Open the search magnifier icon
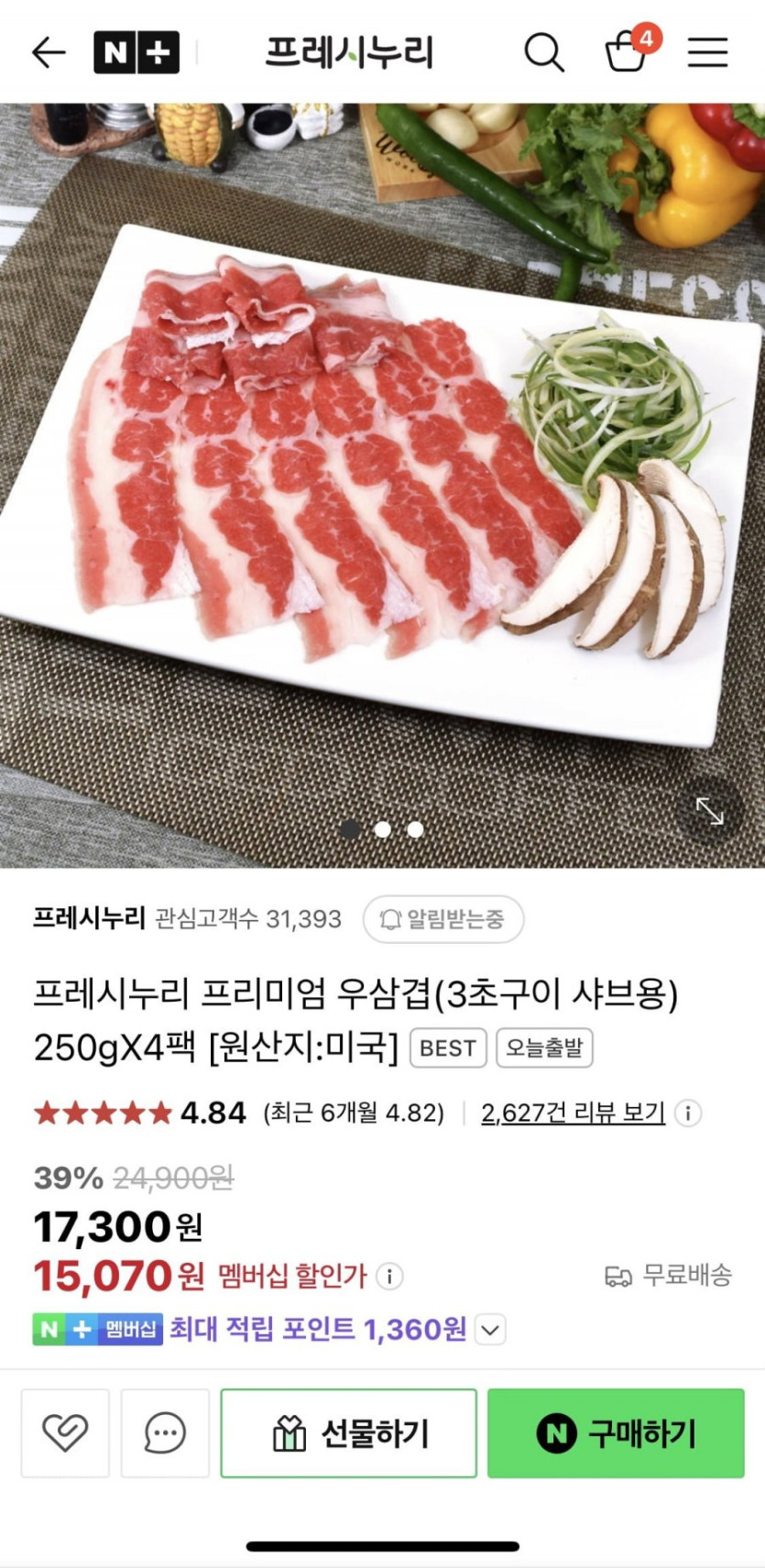Image resolution: width=765 pixels, height=1568 pixels. coord(544,52)
